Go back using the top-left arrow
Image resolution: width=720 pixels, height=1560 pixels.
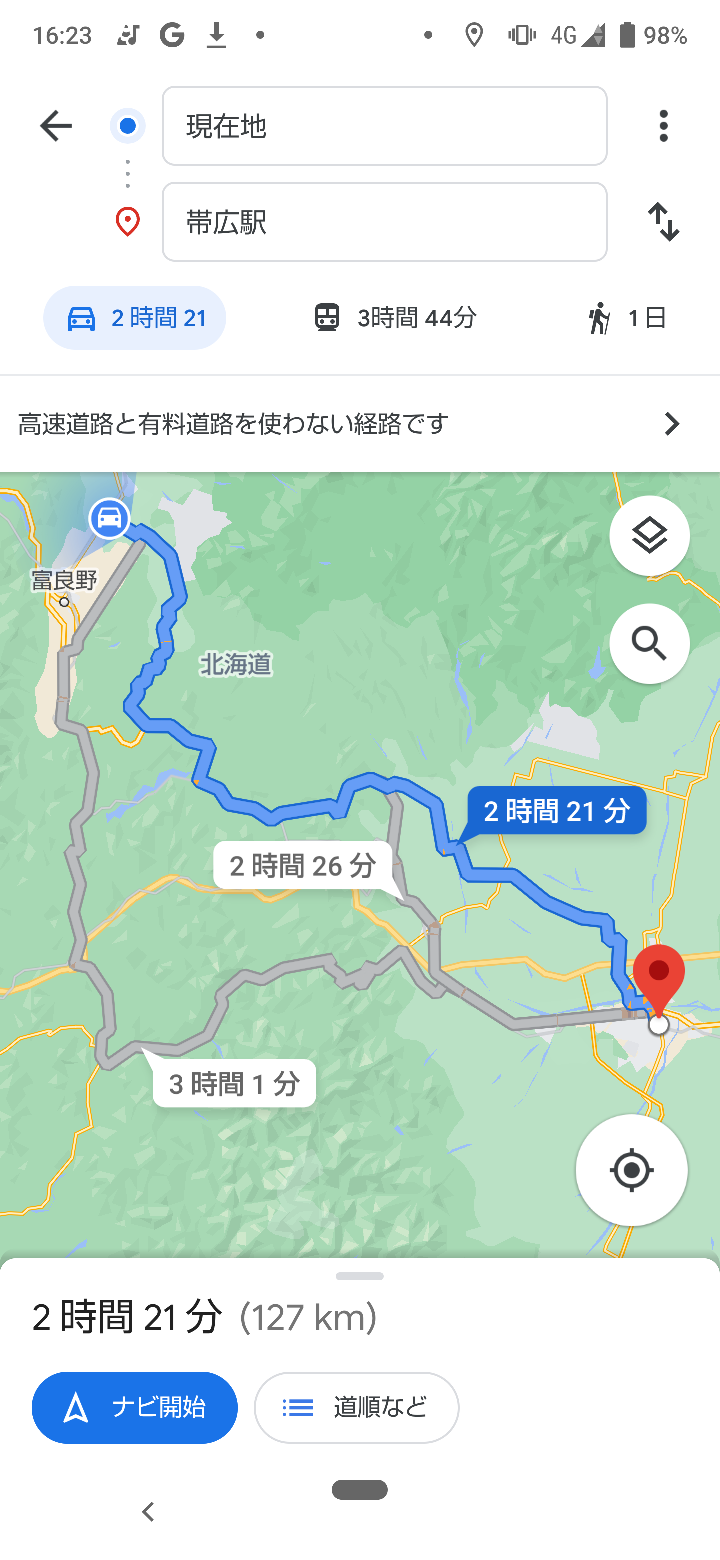pos(56,126)
